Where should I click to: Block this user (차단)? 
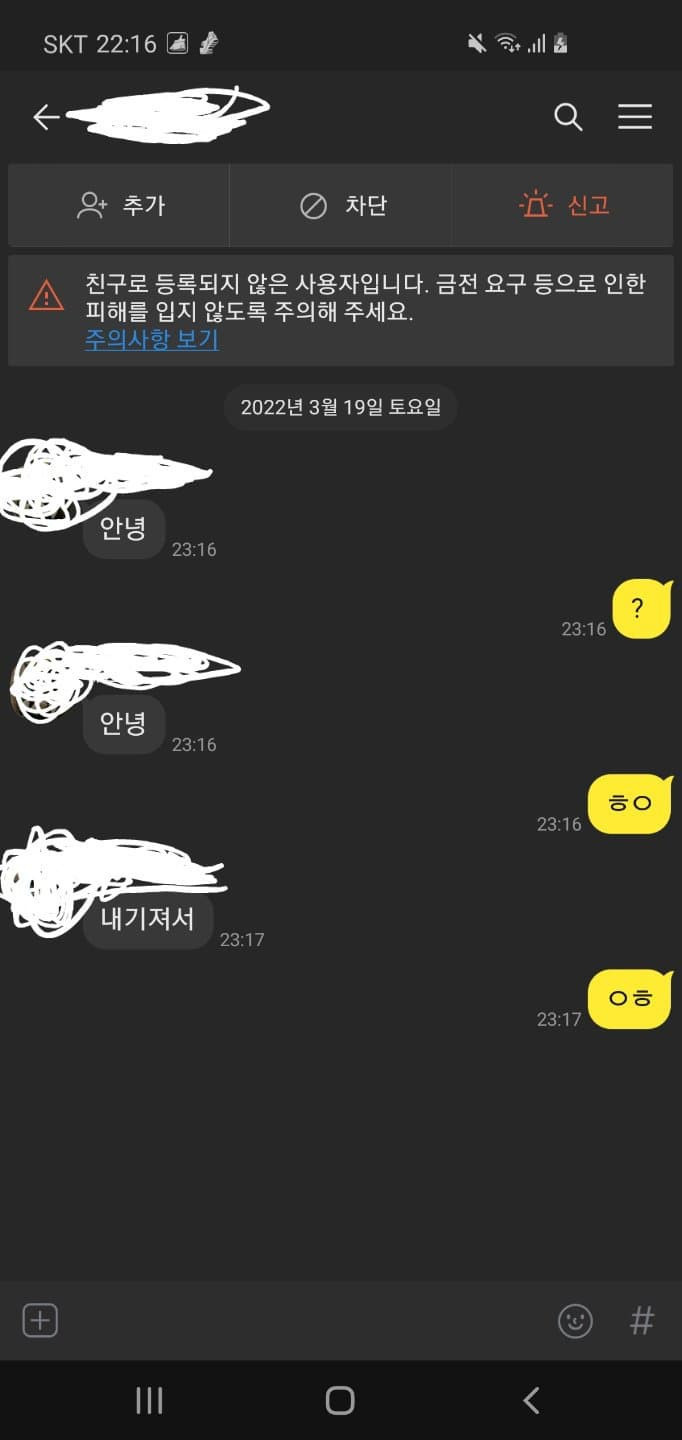pos(342,206)
